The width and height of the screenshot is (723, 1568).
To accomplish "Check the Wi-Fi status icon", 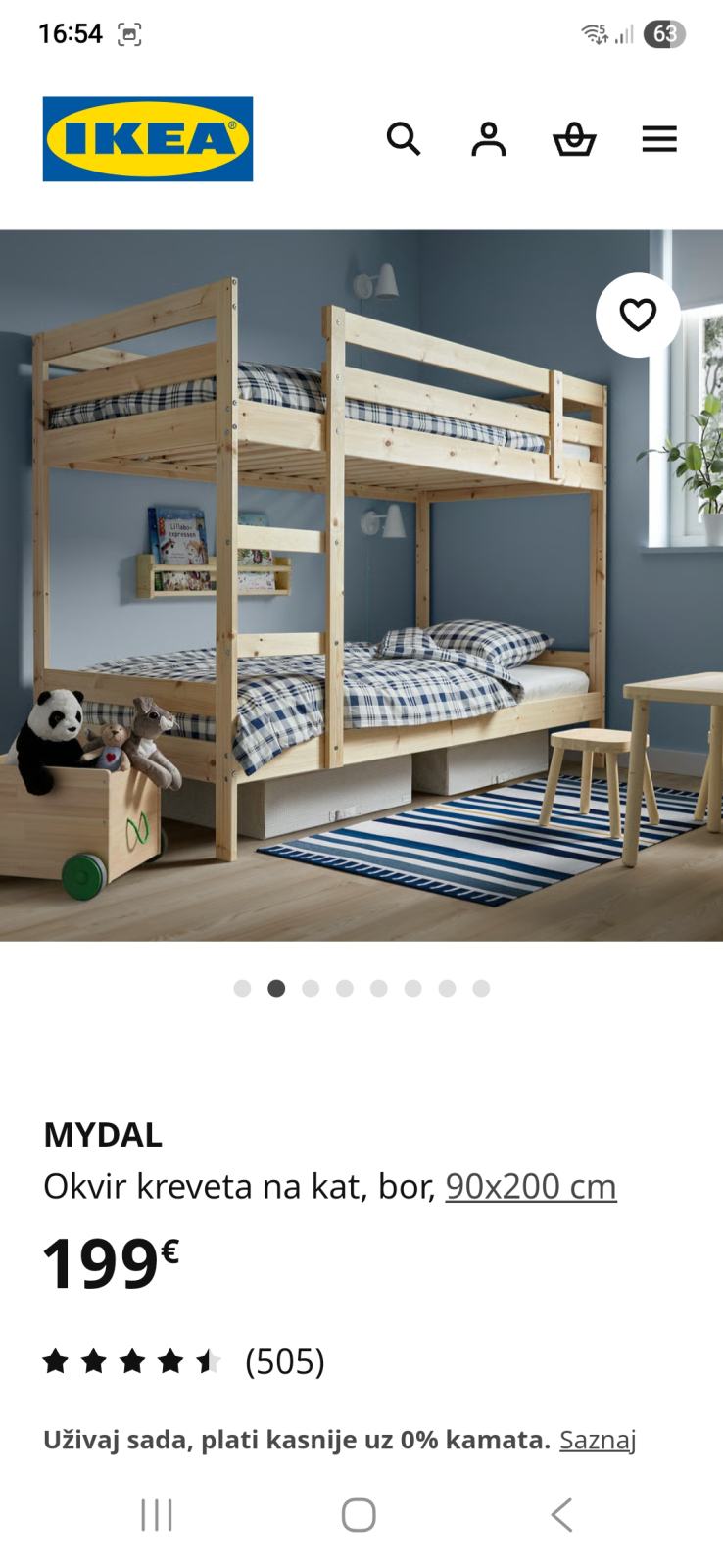I will point(594,32).
